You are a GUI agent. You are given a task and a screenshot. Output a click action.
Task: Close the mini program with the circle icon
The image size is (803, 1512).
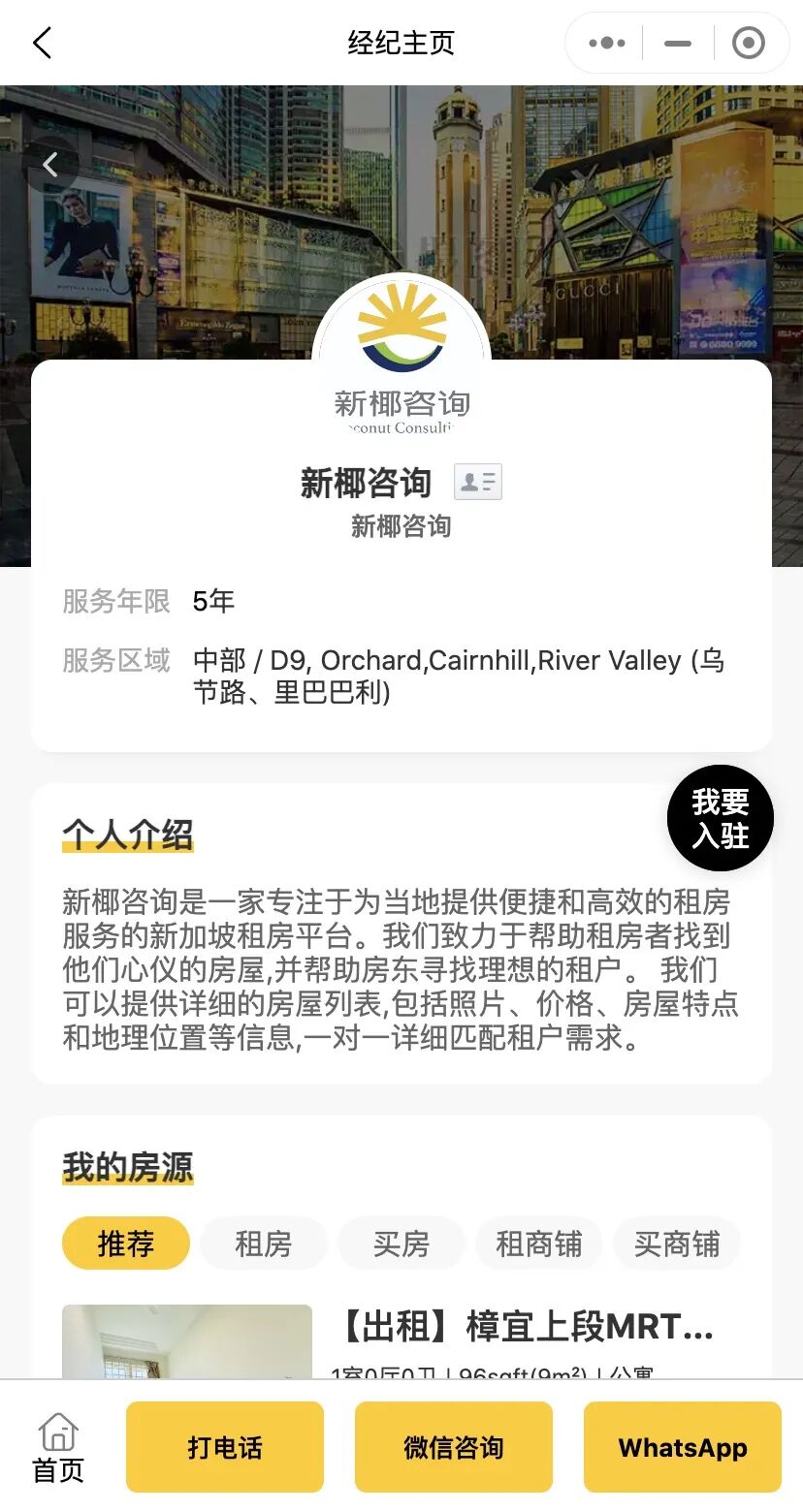tap(748, 43)
